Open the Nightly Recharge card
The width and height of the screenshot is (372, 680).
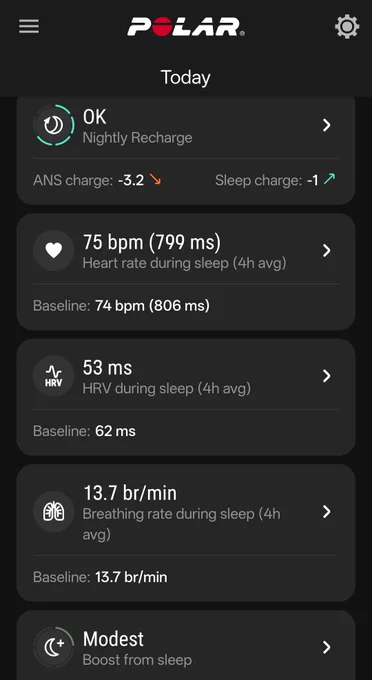pos(186,150)
